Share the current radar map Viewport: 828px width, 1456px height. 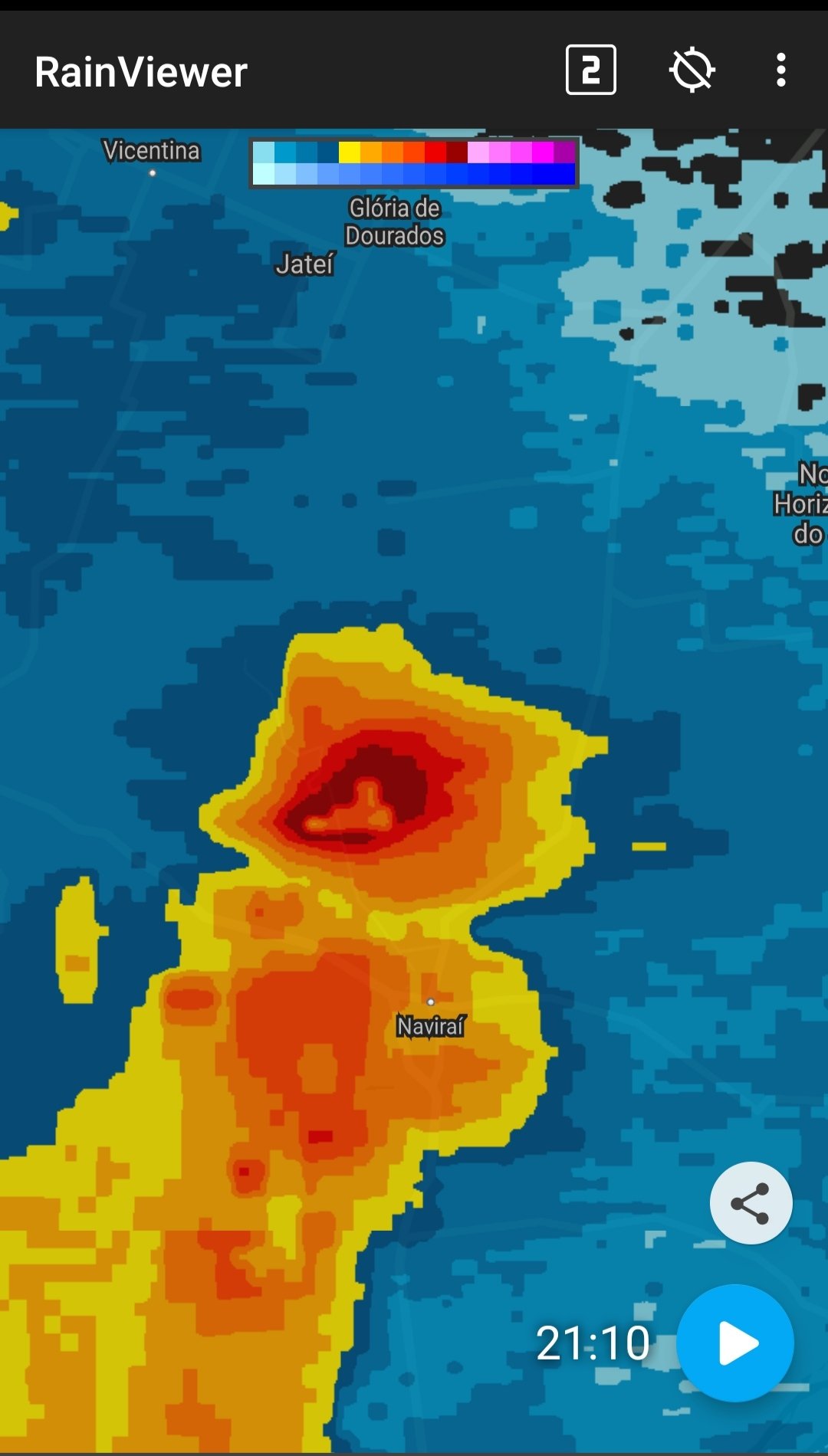(751, 1202)
